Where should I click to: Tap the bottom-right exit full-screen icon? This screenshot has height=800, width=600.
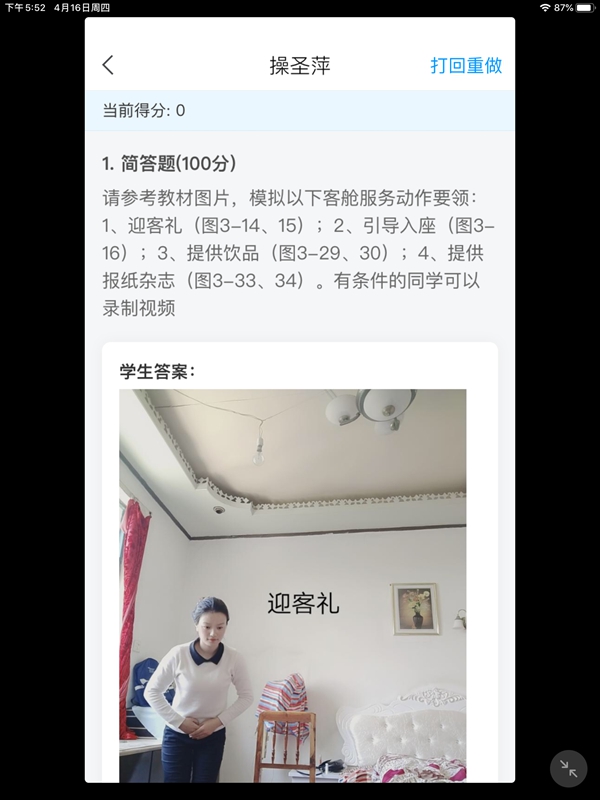pyautogui.click(x=568, y=768)
